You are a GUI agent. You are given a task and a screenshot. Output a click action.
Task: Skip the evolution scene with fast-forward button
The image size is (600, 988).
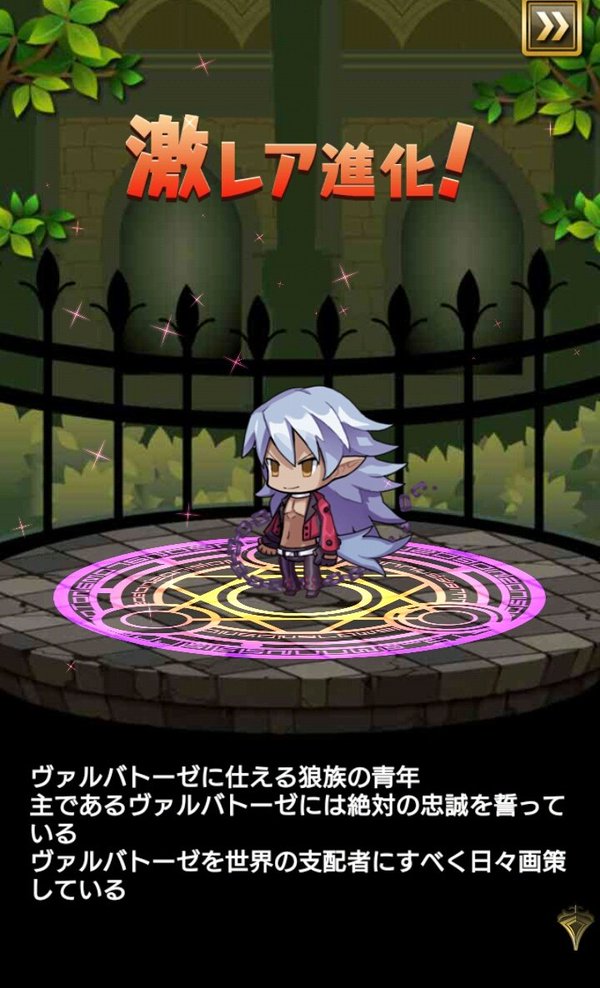[551, 27]
